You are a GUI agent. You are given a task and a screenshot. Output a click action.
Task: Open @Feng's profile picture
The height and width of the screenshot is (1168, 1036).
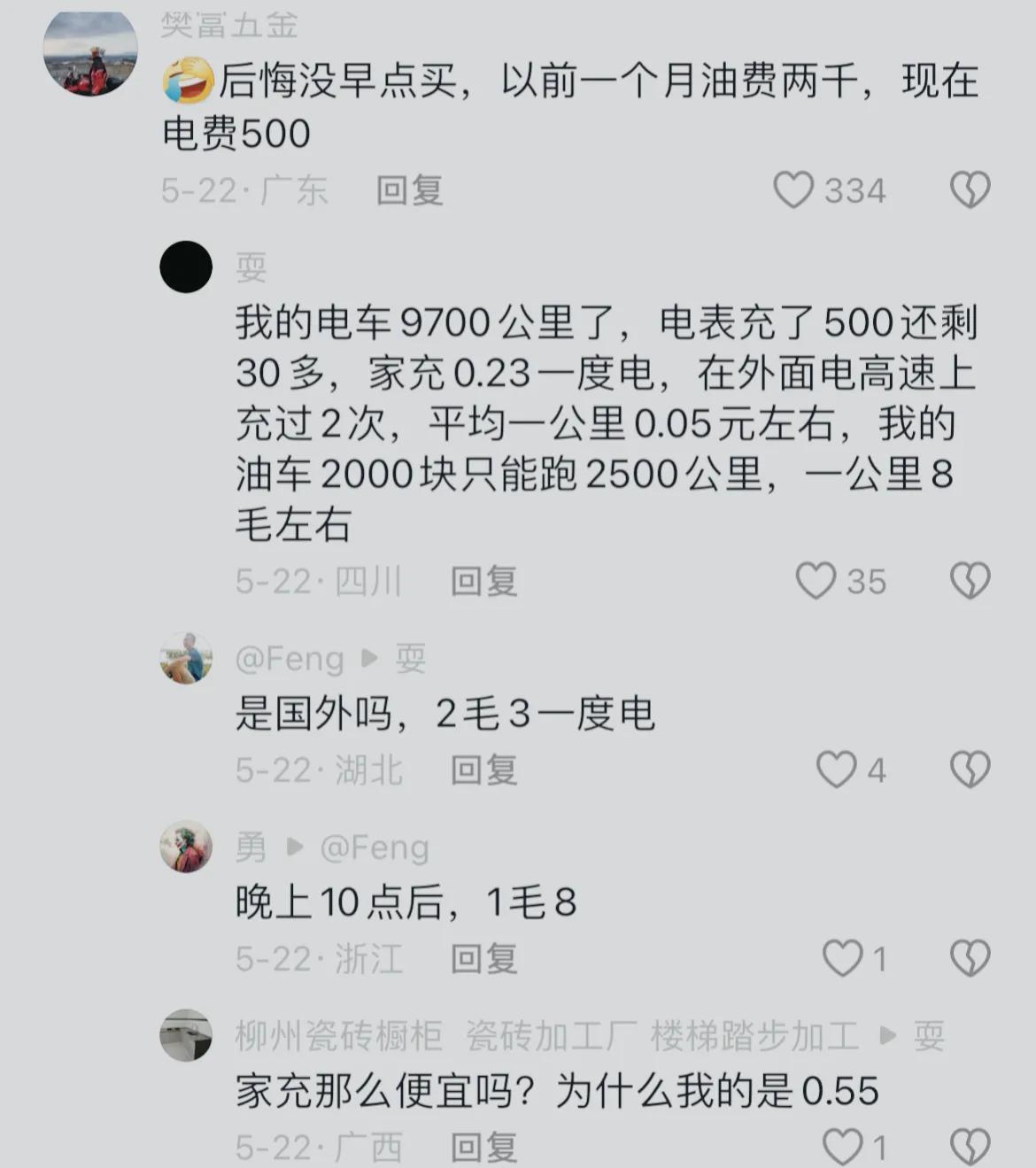186,658
